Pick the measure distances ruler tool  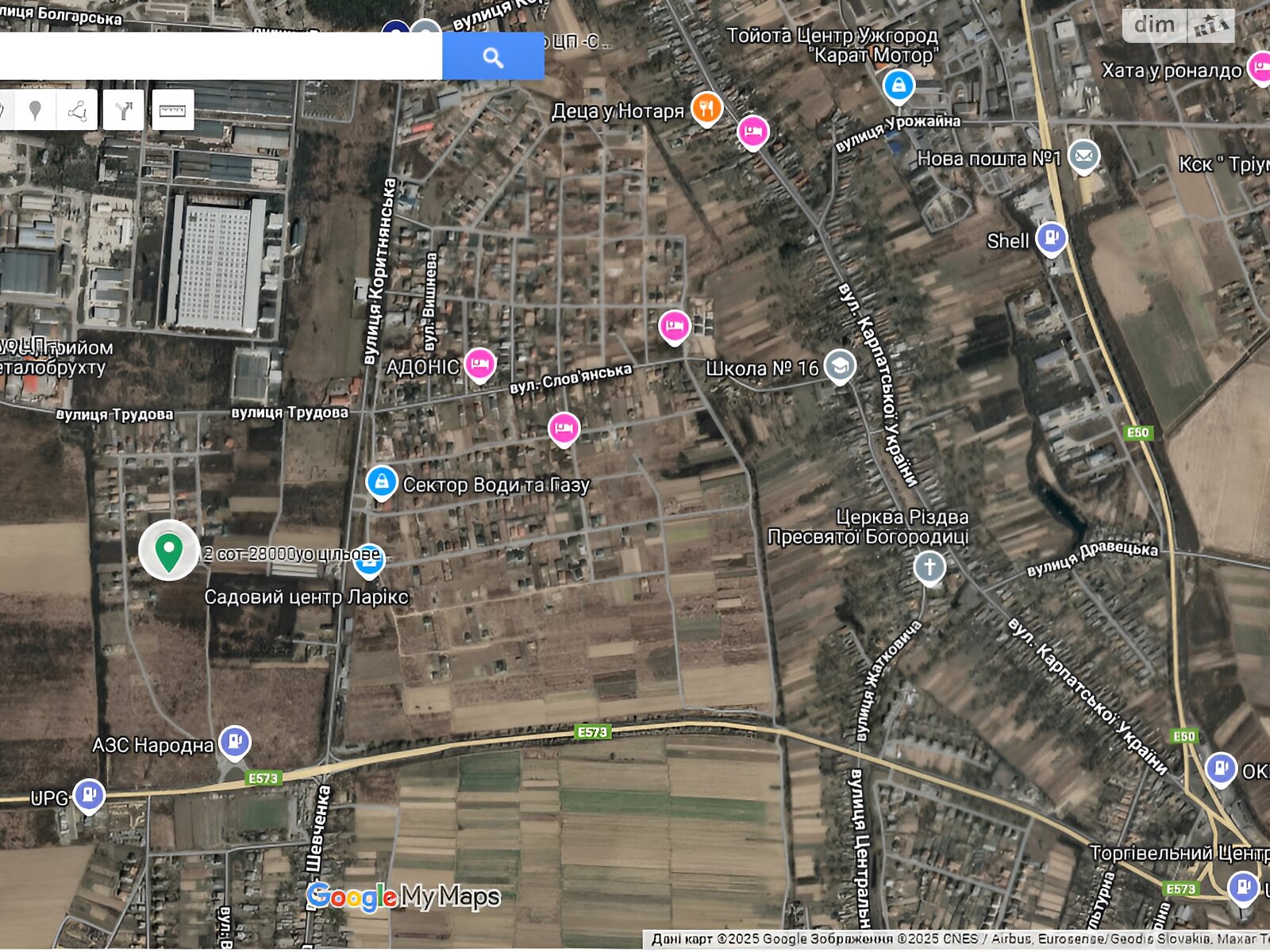(x=172, y=110)
